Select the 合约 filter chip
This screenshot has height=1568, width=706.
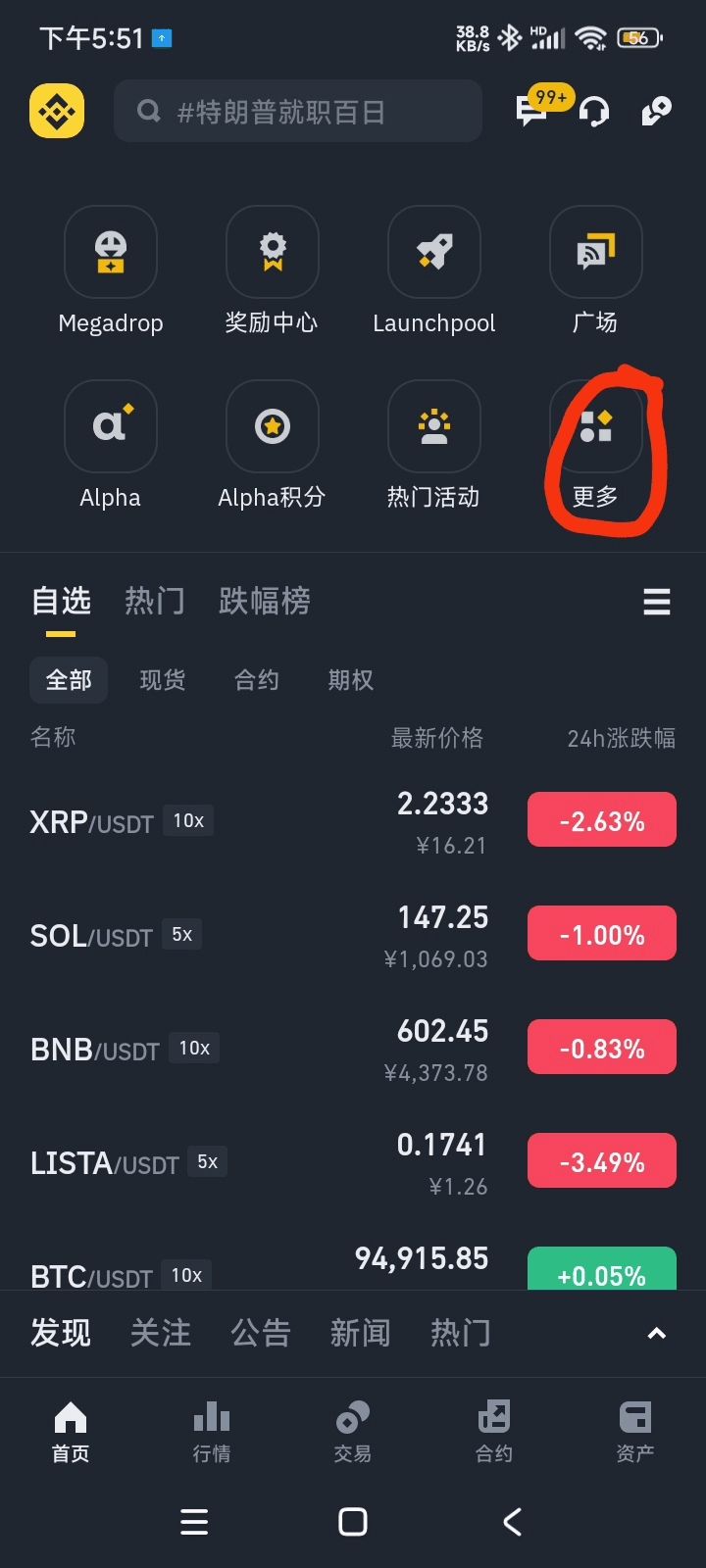[257, 680]
